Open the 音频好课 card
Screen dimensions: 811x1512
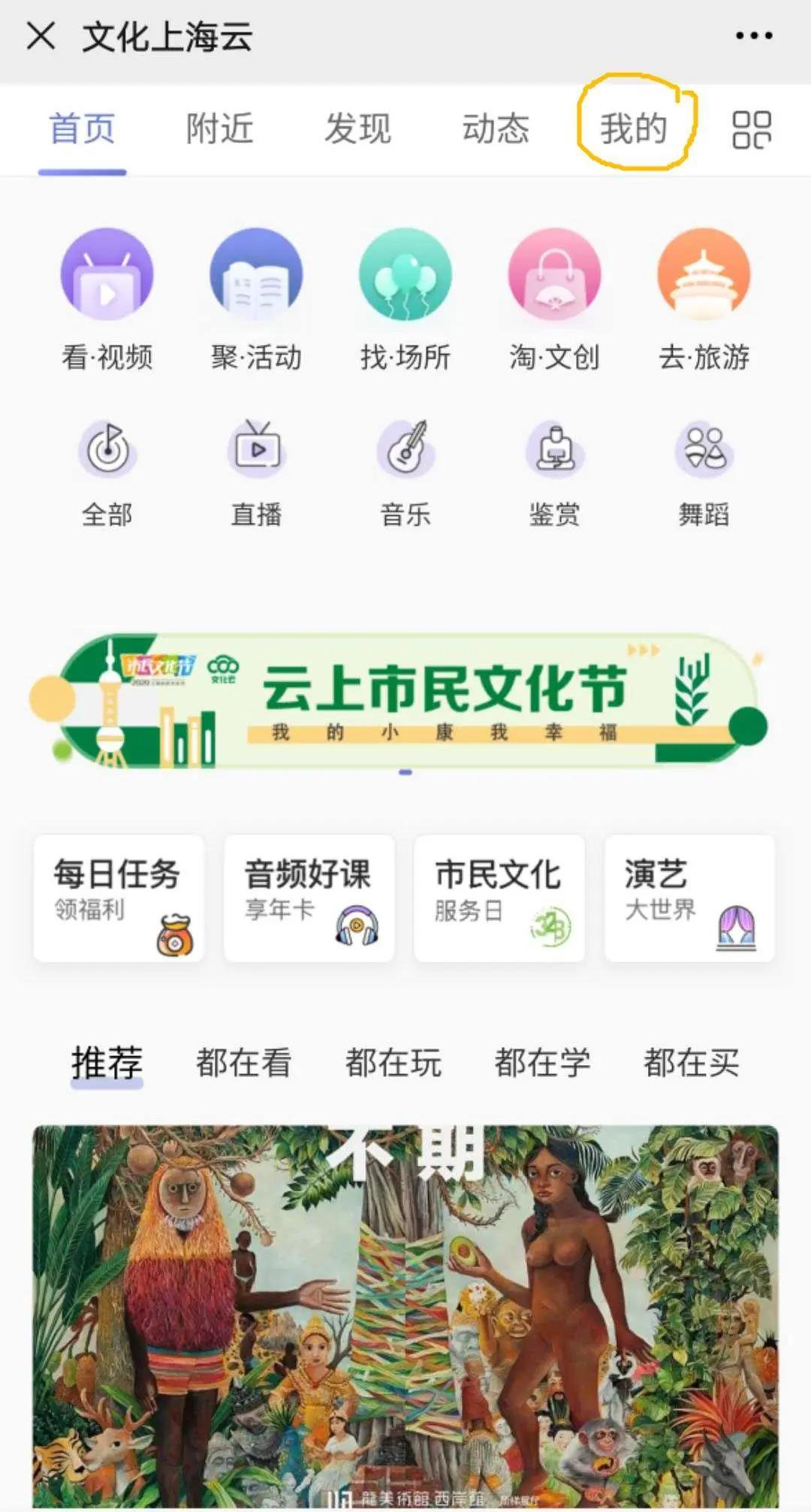309,898
